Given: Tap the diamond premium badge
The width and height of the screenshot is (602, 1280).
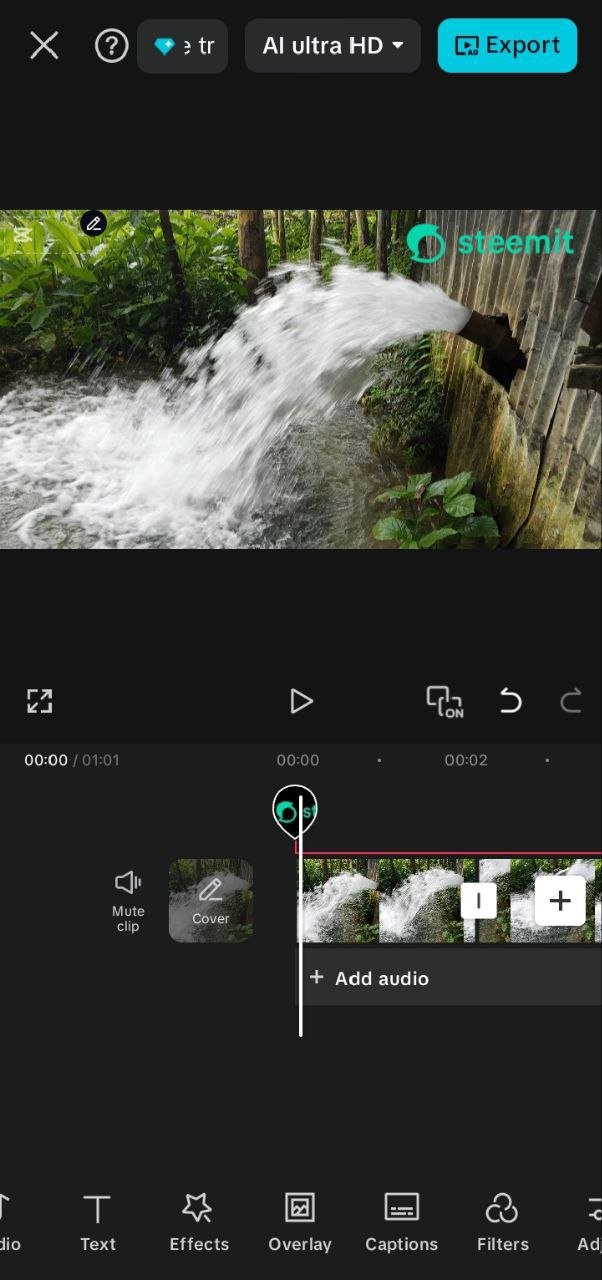Looking at the screenshot, I should 165,46.
